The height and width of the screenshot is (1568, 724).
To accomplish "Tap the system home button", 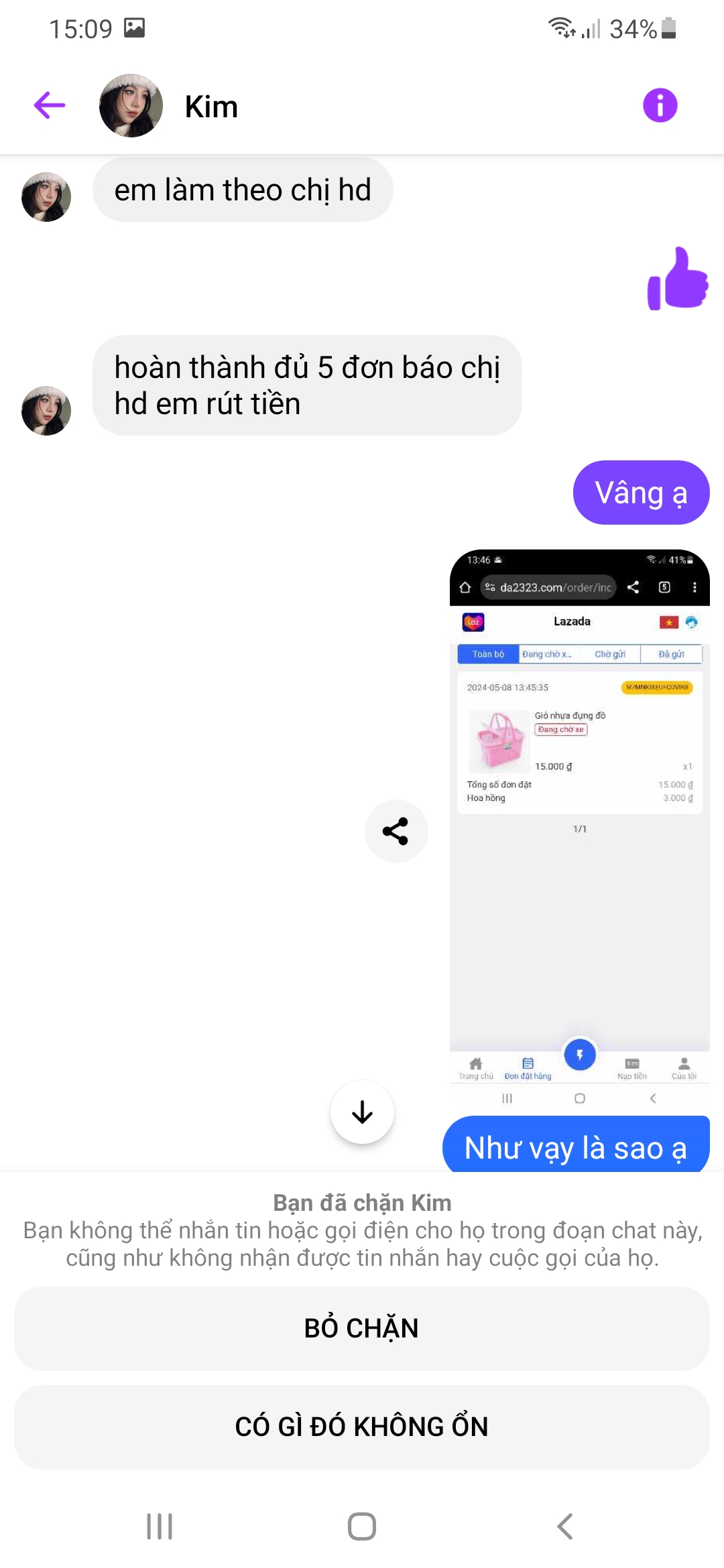I will [362, 1526].
